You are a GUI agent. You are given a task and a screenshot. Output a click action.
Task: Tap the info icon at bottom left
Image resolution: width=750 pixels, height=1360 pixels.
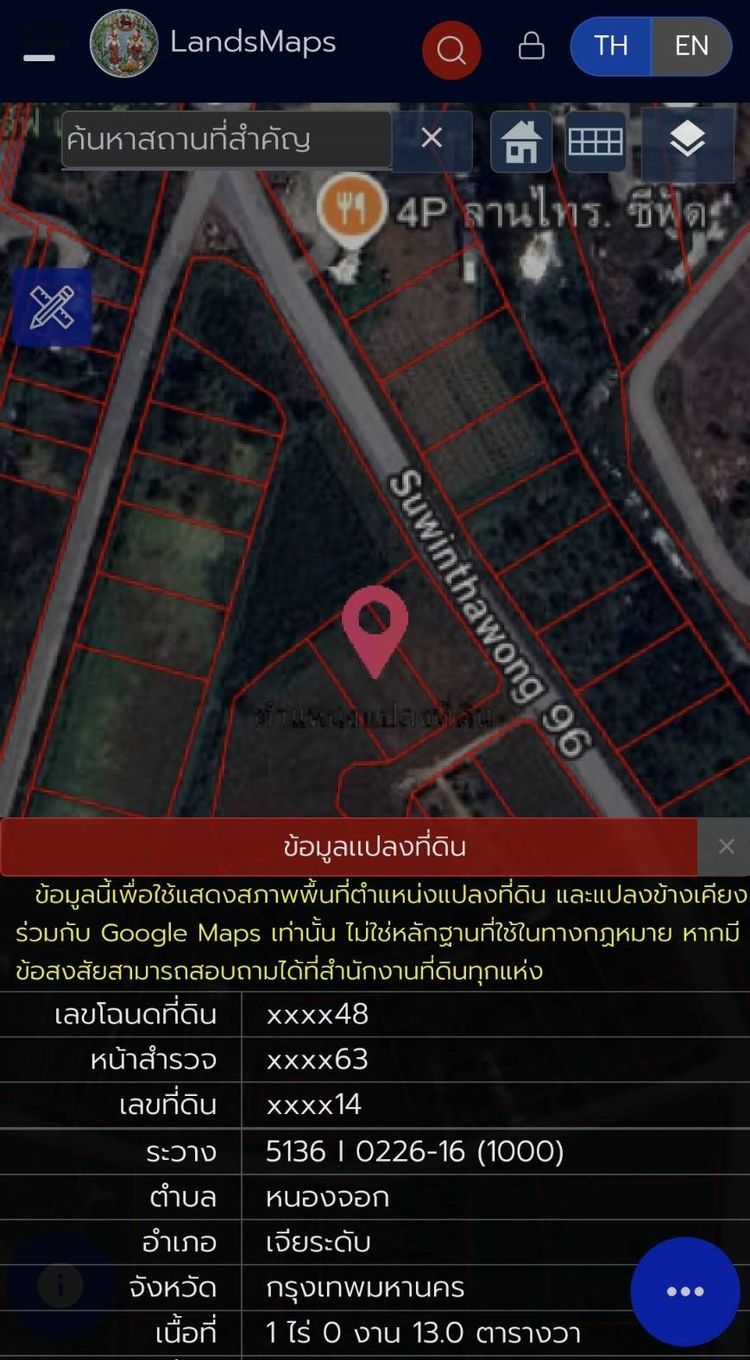point(61,1285)
